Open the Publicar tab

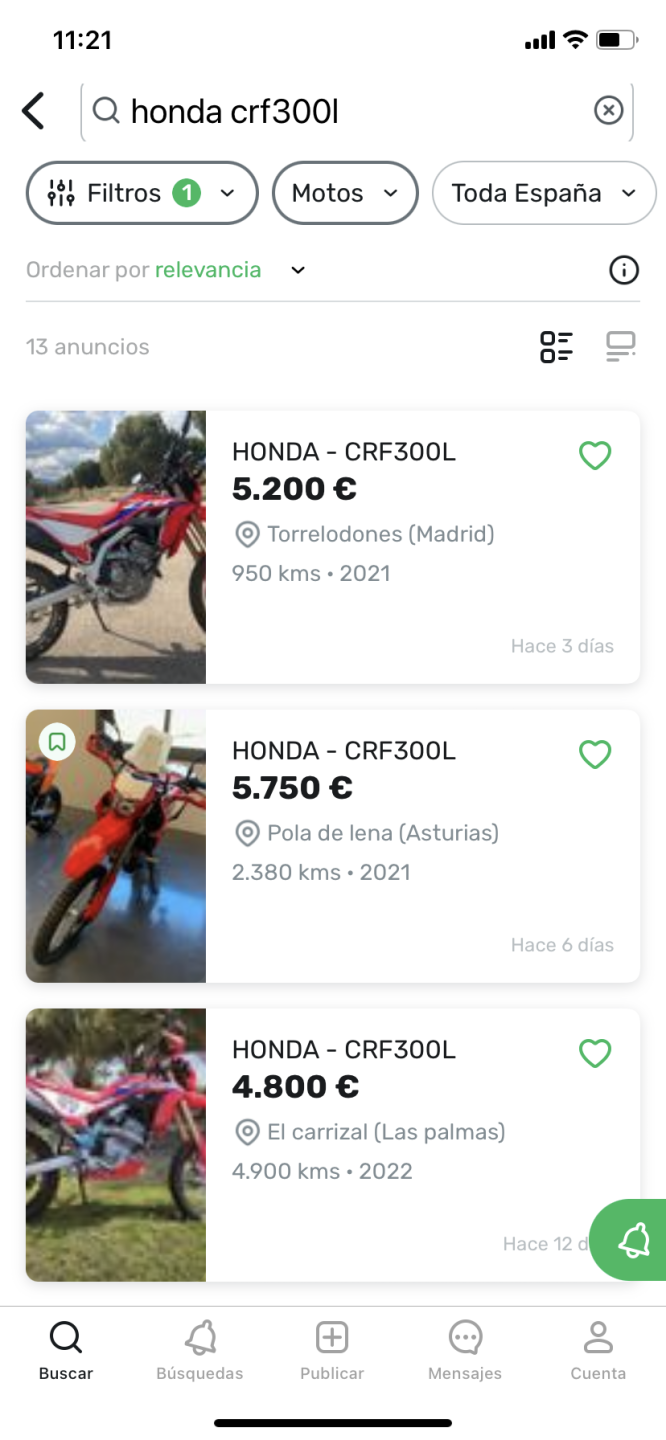click(332, 1350)
